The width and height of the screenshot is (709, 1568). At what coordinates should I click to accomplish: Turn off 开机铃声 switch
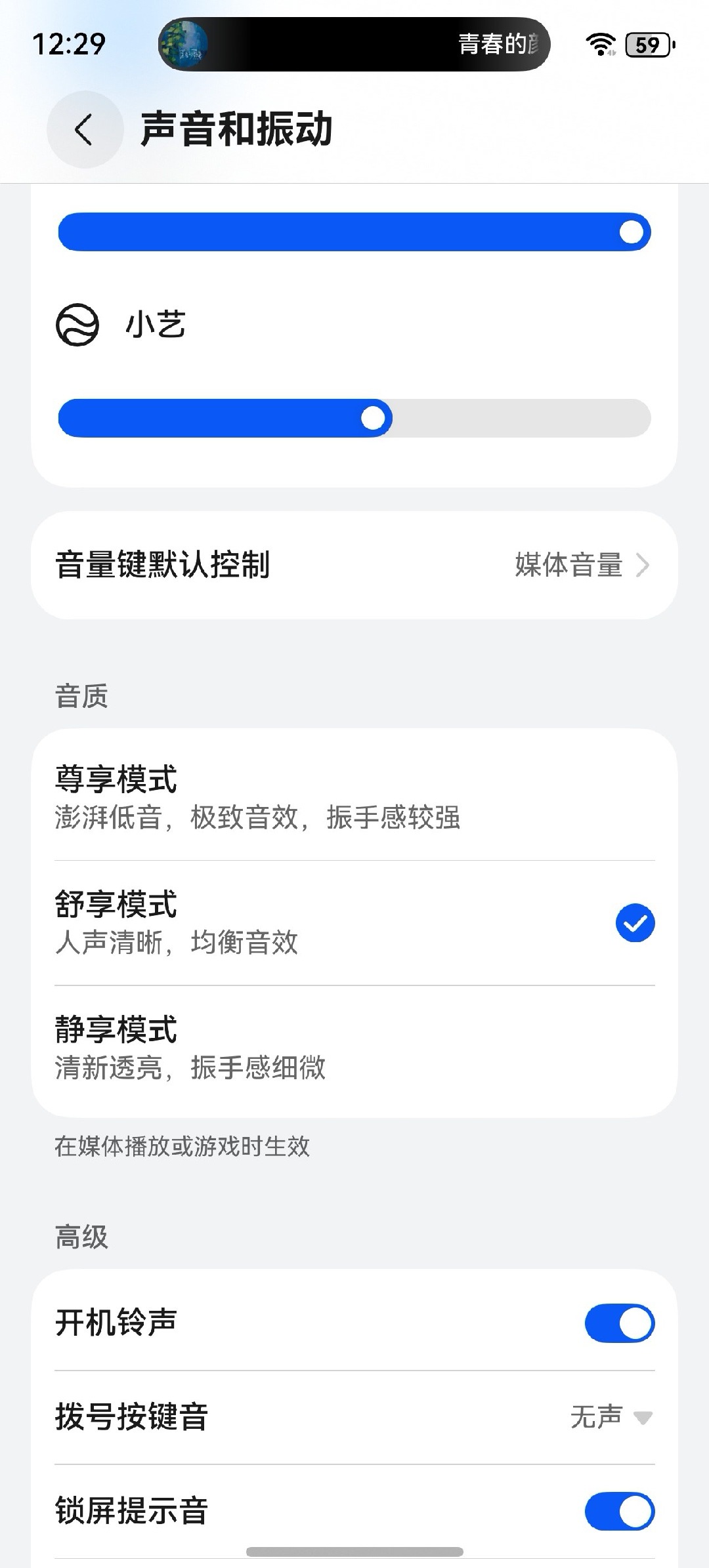click(619, 1323)
